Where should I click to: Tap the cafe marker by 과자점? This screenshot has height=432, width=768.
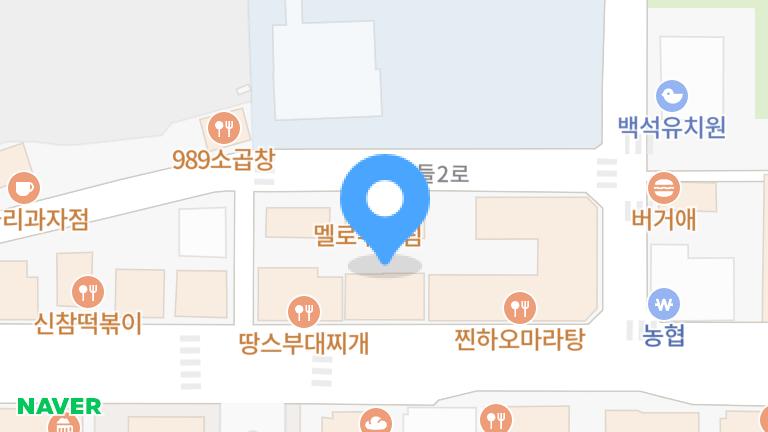[22, 187]
